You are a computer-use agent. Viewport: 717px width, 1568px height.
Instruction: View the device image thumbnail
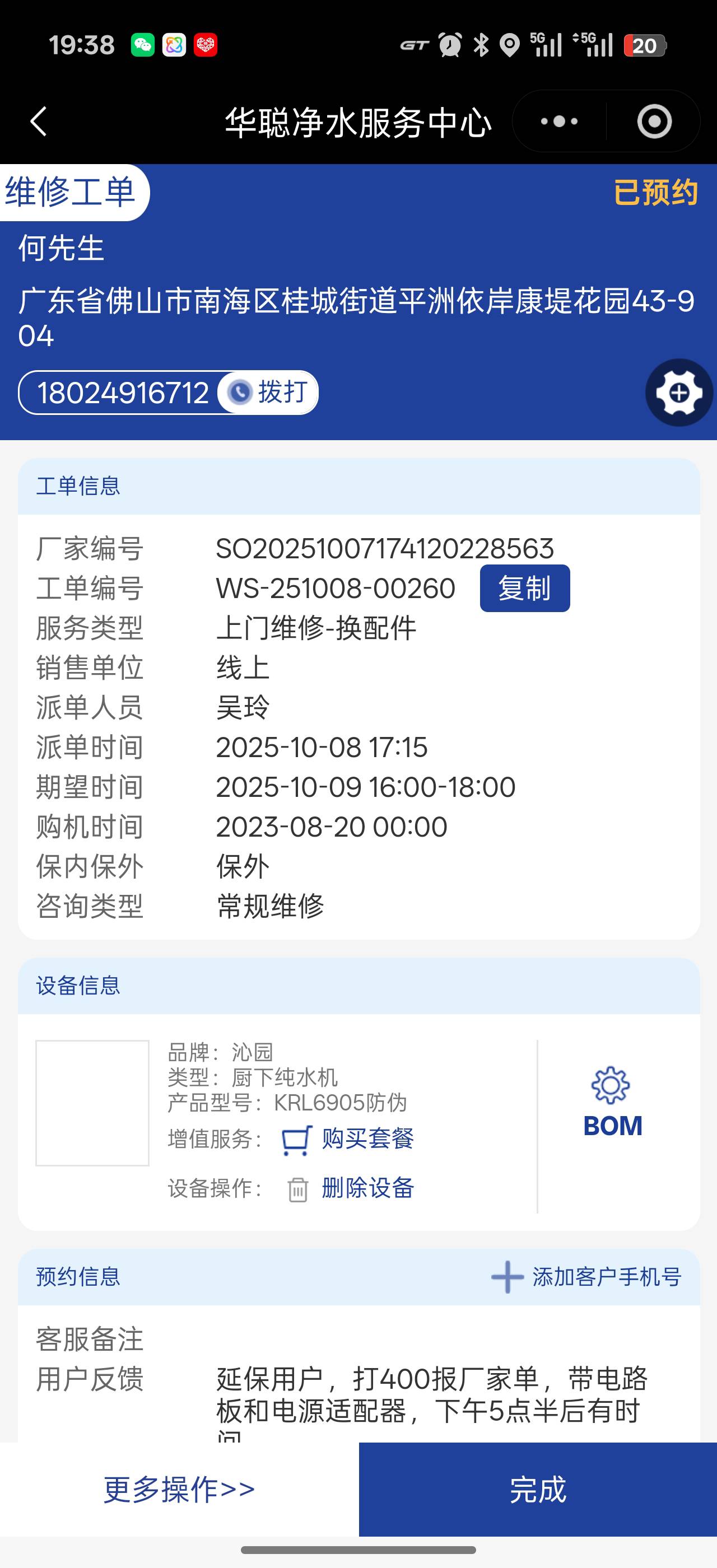pyautogui.click(x=92, y=1103)
